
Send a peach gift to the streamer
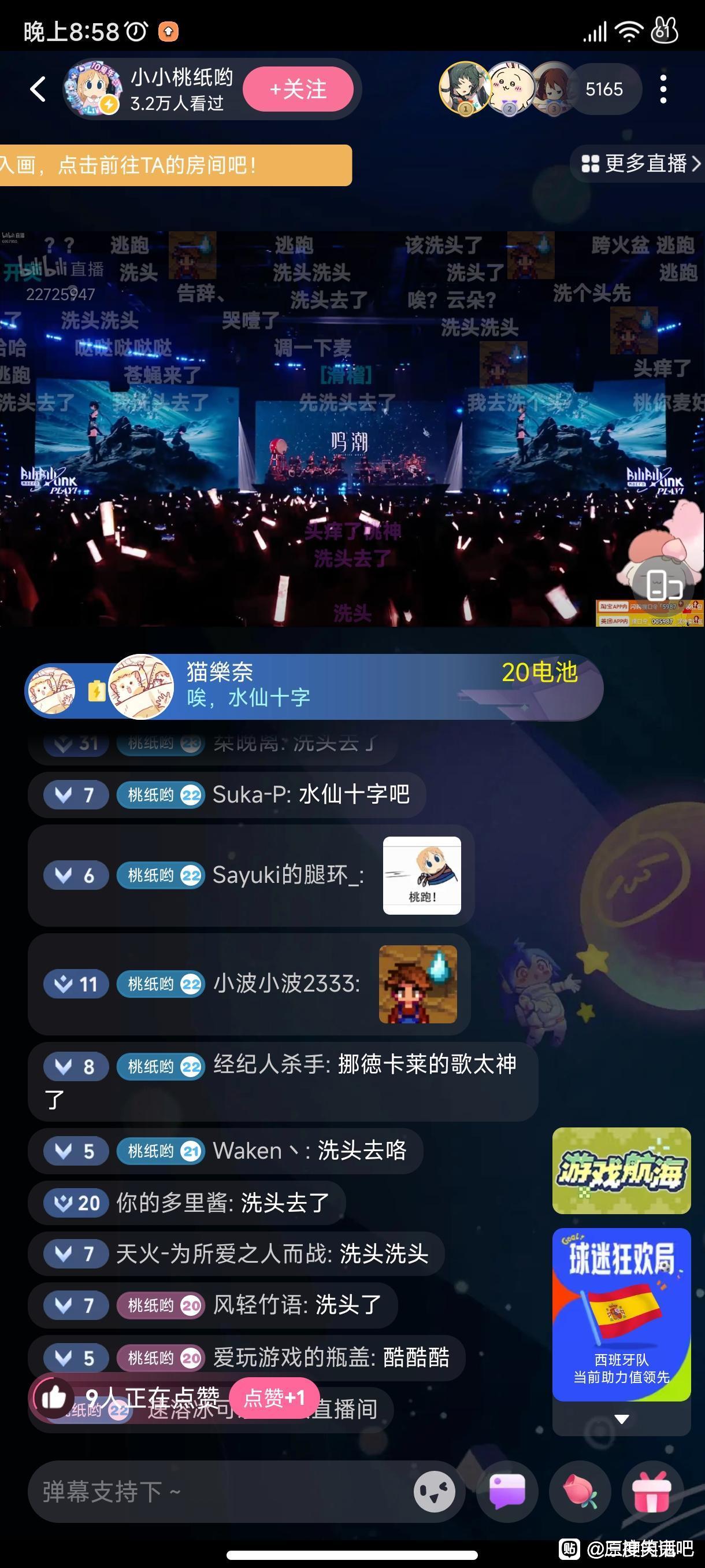tap(580, 1491)
